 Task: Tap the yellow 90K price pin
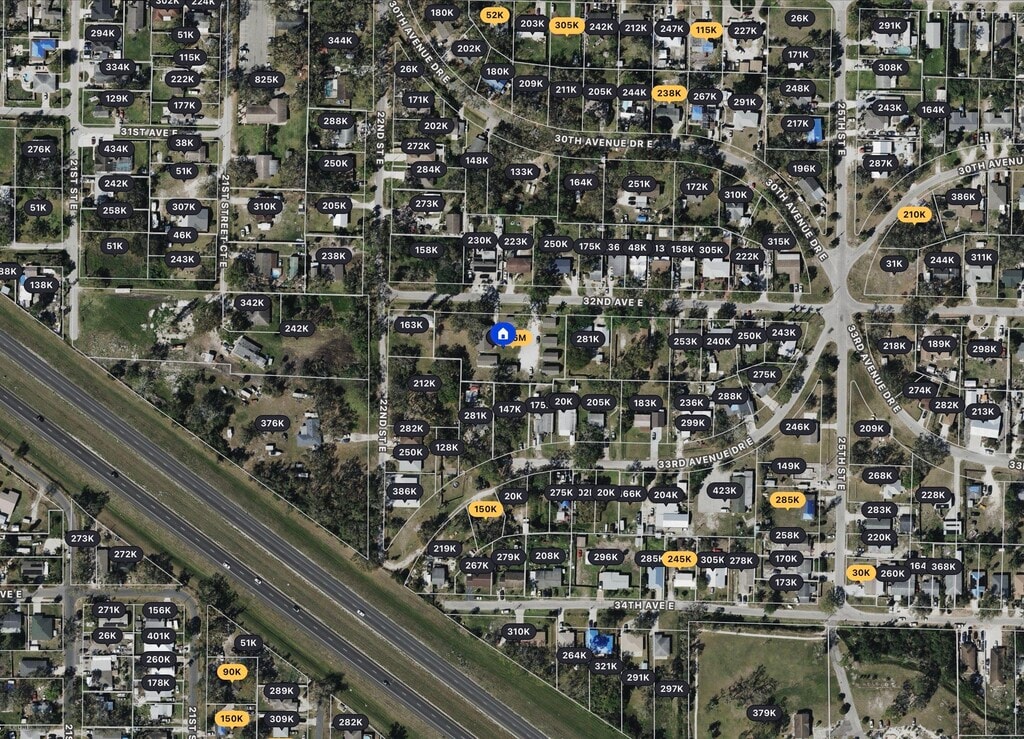[232, 672]
